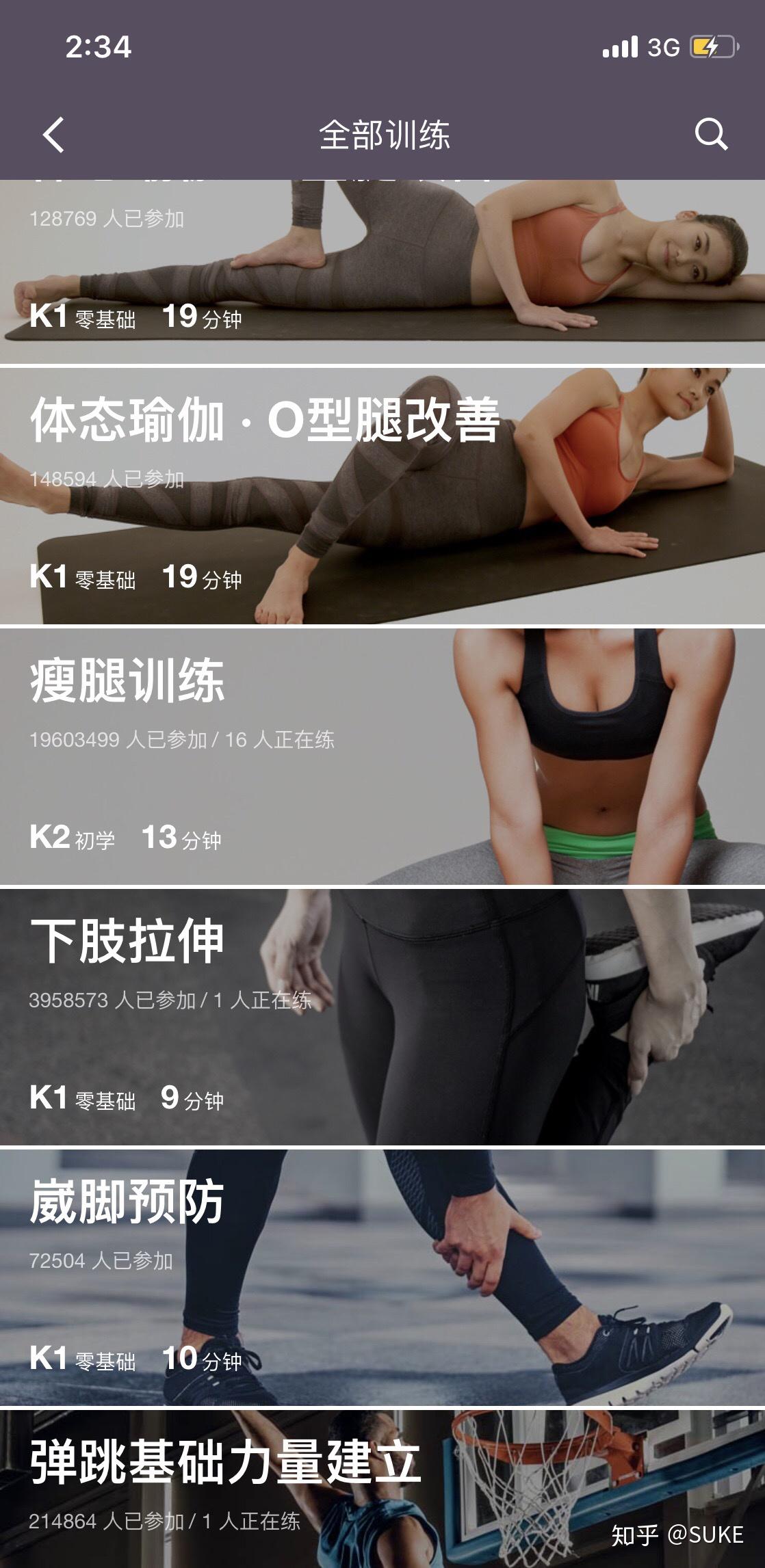This screenshot has width=765, height=1568.
Task: Open the 瘦腿训练 training card
Action: [382, 756]
